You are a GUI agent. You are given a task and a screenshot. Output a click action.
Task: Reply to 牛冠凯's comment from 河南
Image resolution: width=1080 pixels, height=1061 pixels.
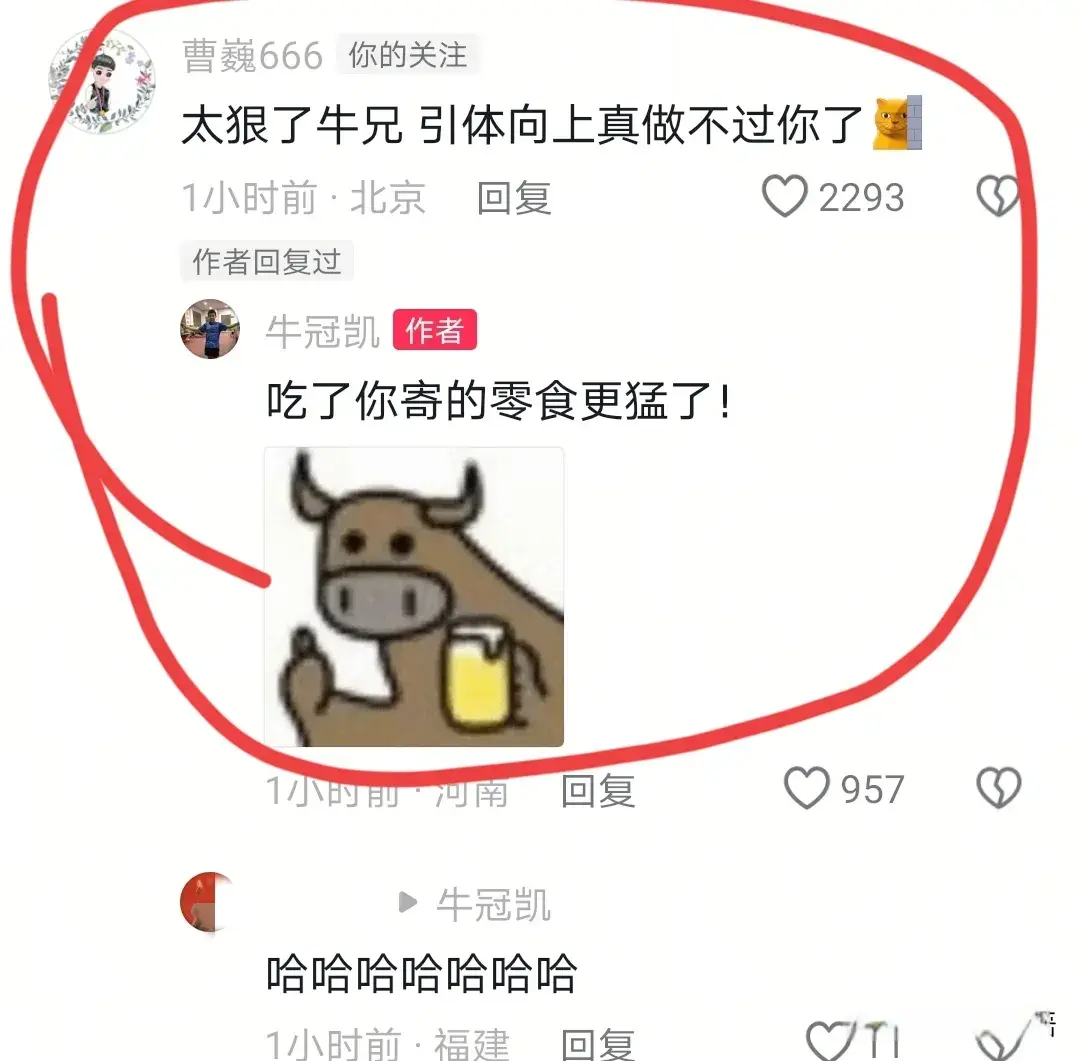pos(598,791)
